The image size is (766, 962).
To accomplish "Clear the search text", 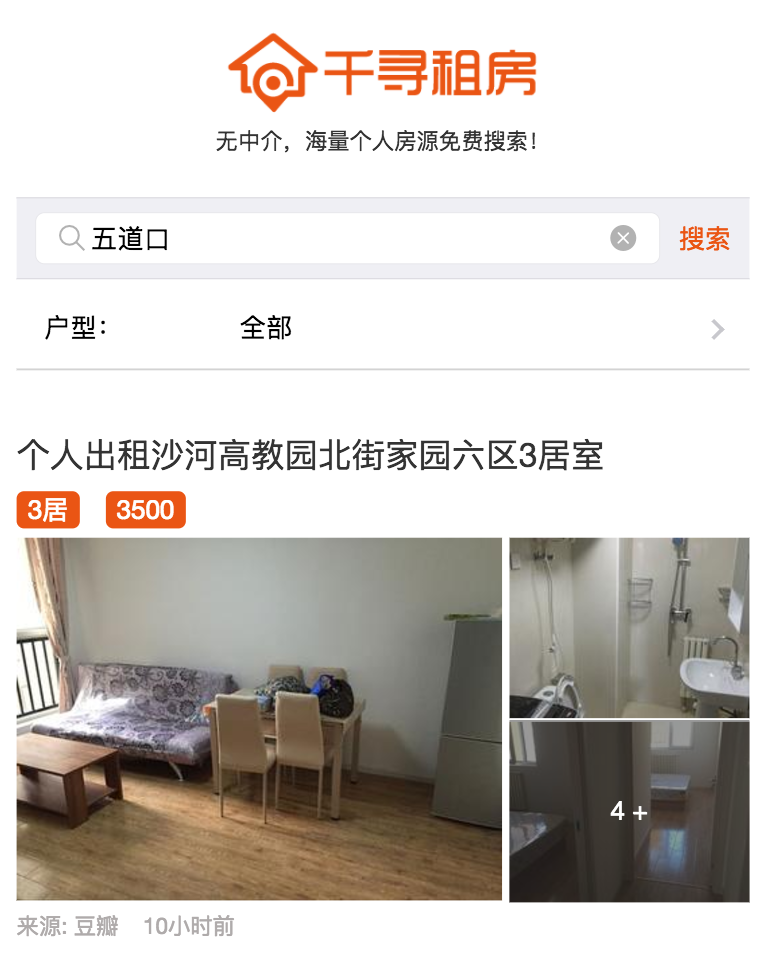I will click(623, 239).
